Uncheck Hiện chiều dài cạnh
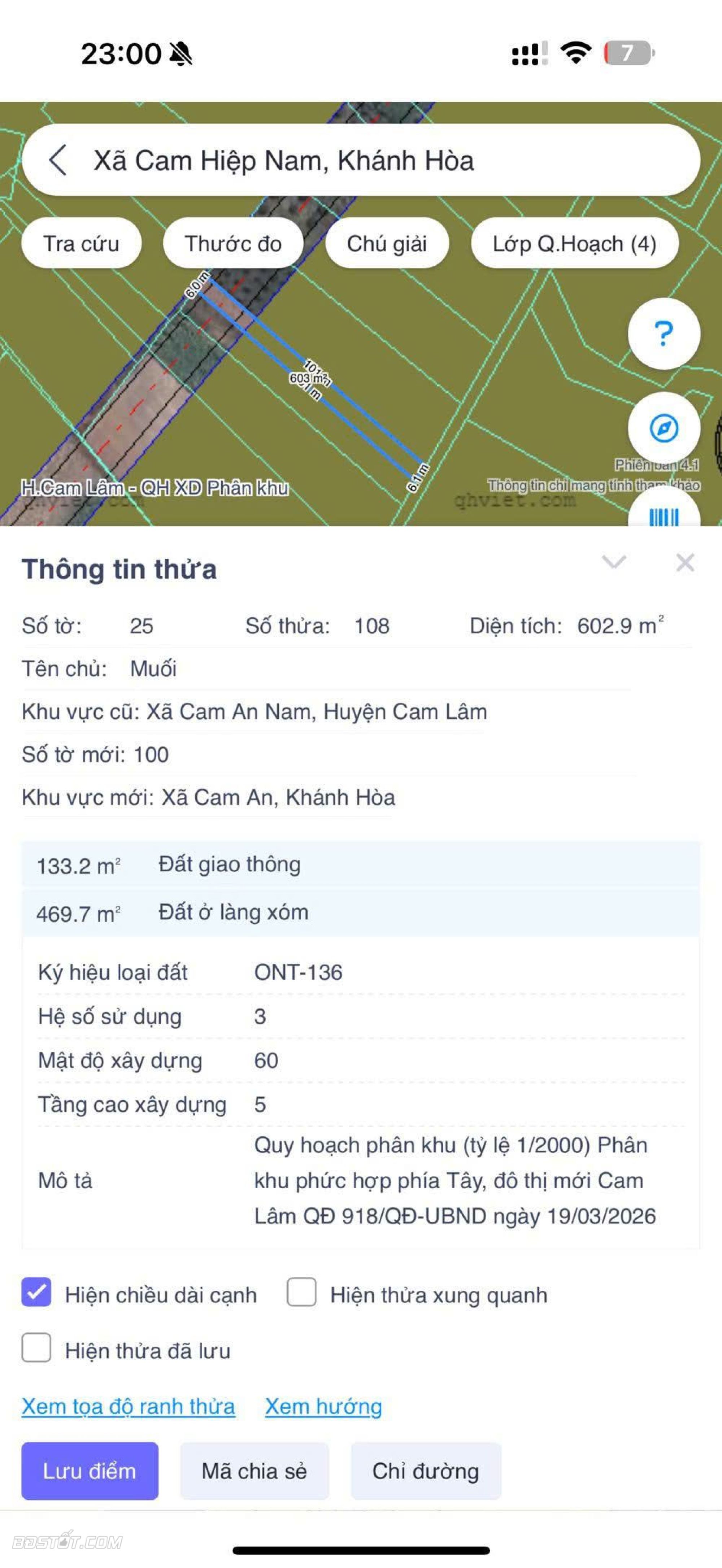Image resolution: width=722 pixels, height=1568 pixels. pyautogui.click(x=36, y=1292)
